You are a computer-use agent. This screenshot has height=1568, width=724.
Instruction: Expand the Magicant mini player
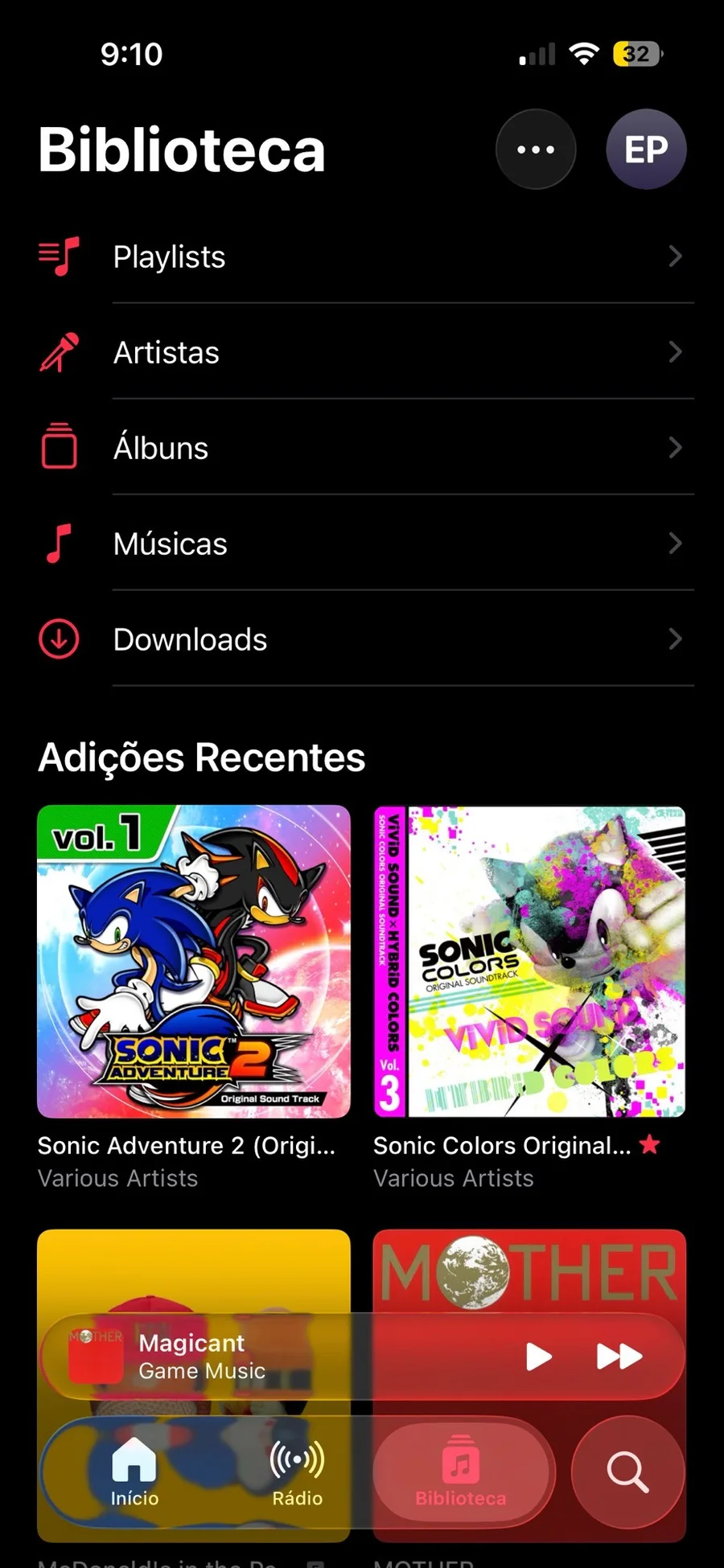241,1357
